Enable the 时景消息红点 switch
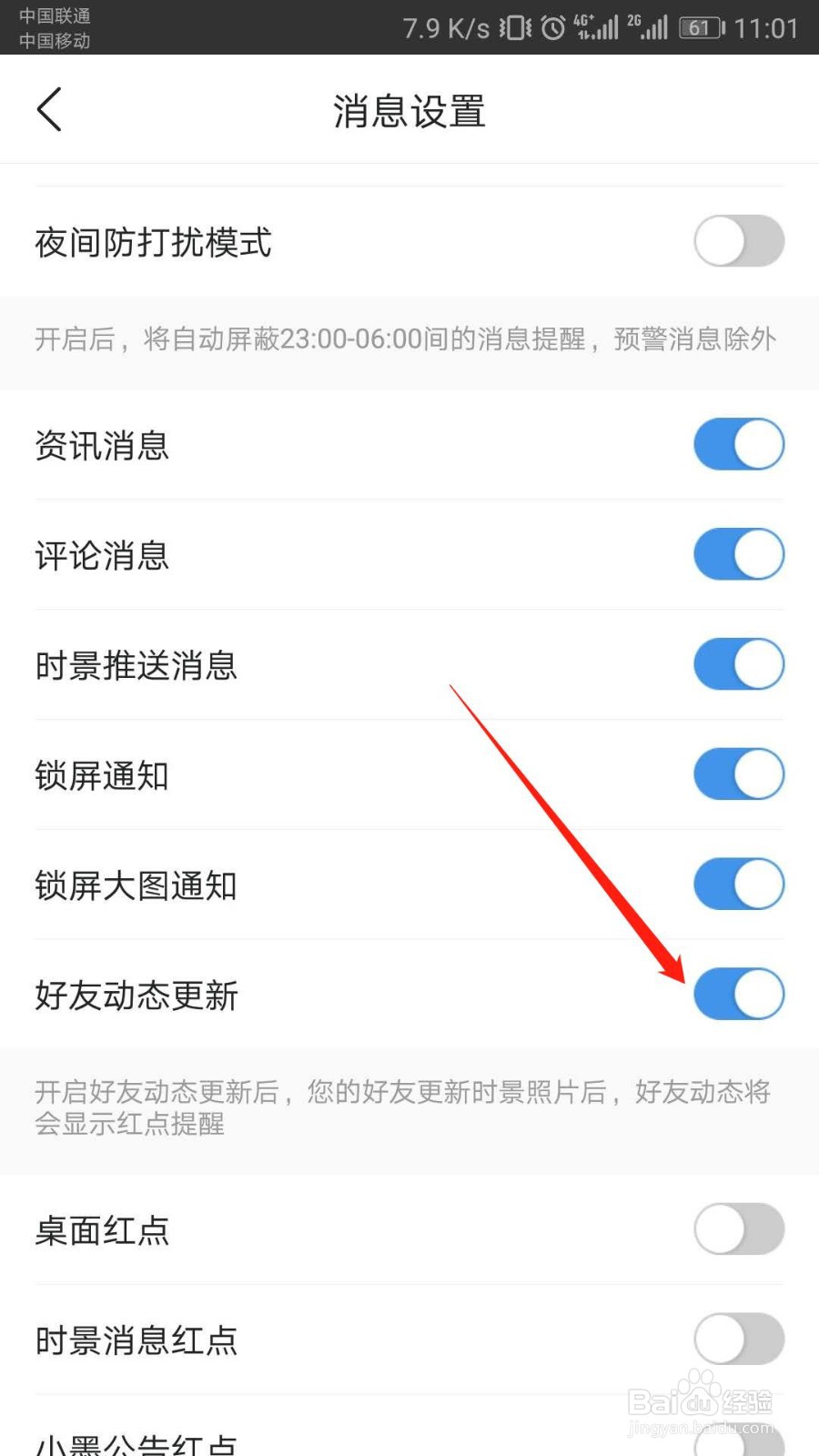Image resolution: width=819 pixels, height=1456 pixels. [739, 1339]
